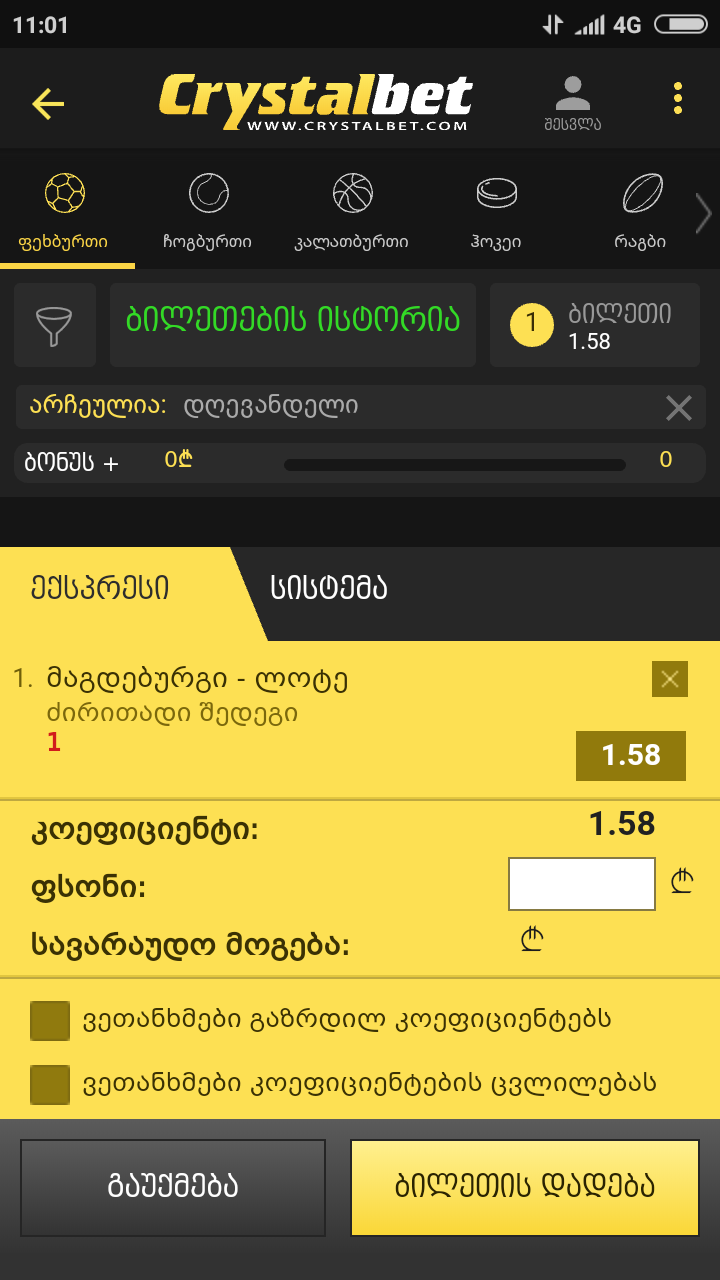Switch to the სისტემა bet tab
This screenshot has height=1280, width=720.
click(329, 589)
